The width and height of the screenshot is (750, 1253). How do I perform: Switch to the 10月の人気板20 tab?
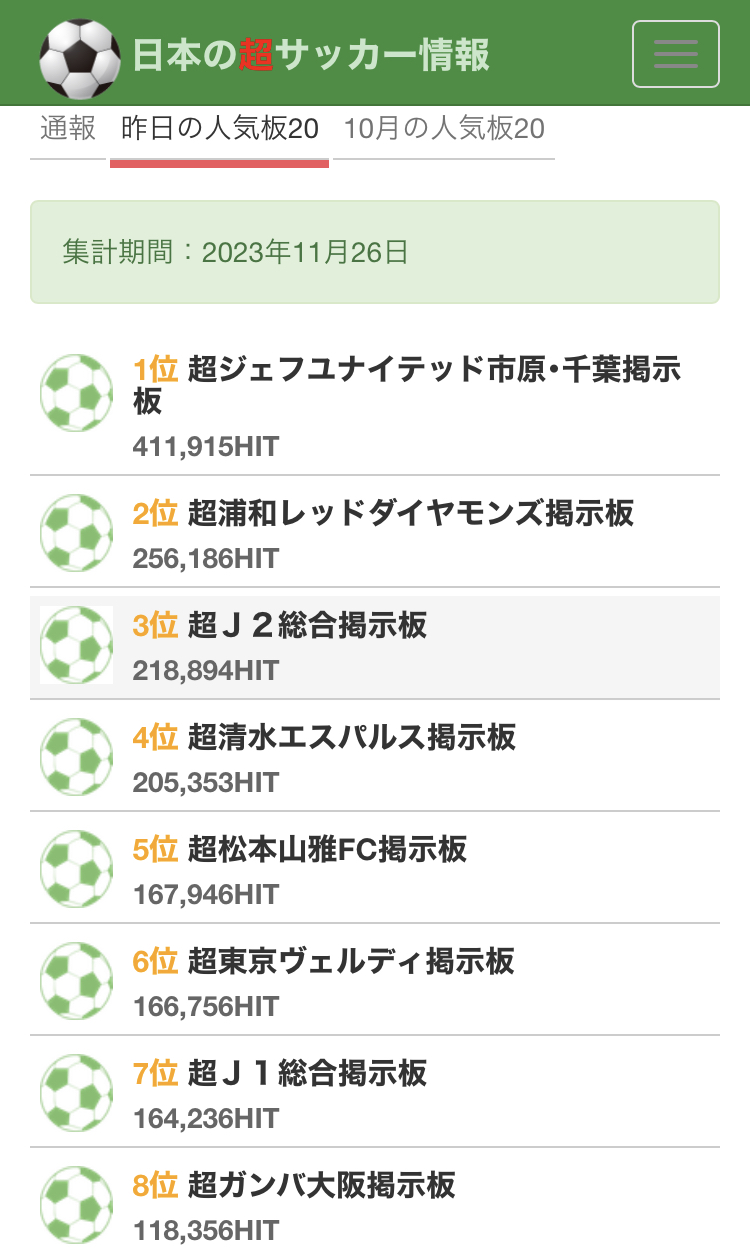(x=444, y=129)
